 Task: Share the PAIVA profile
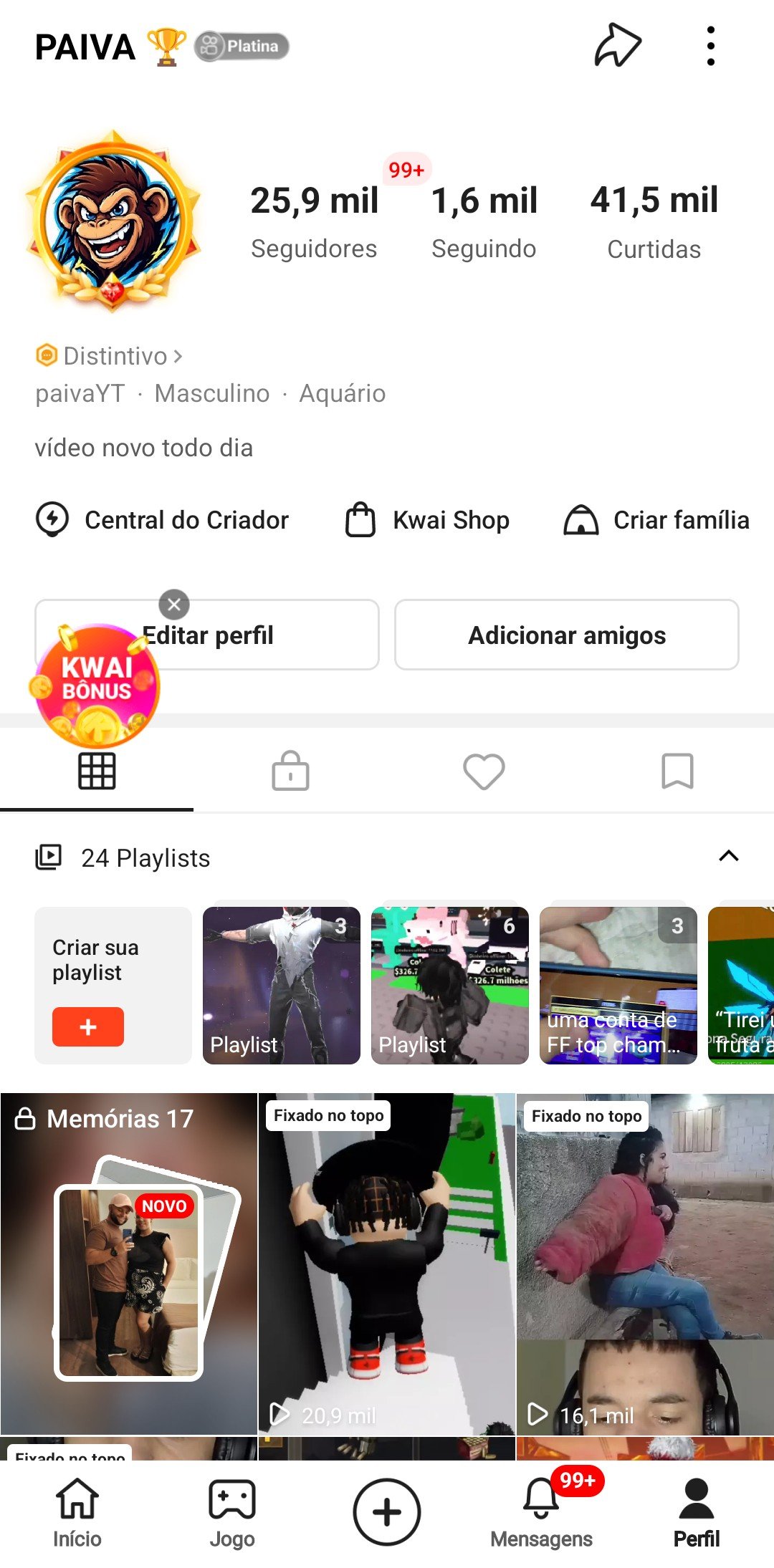click(617, 46)
